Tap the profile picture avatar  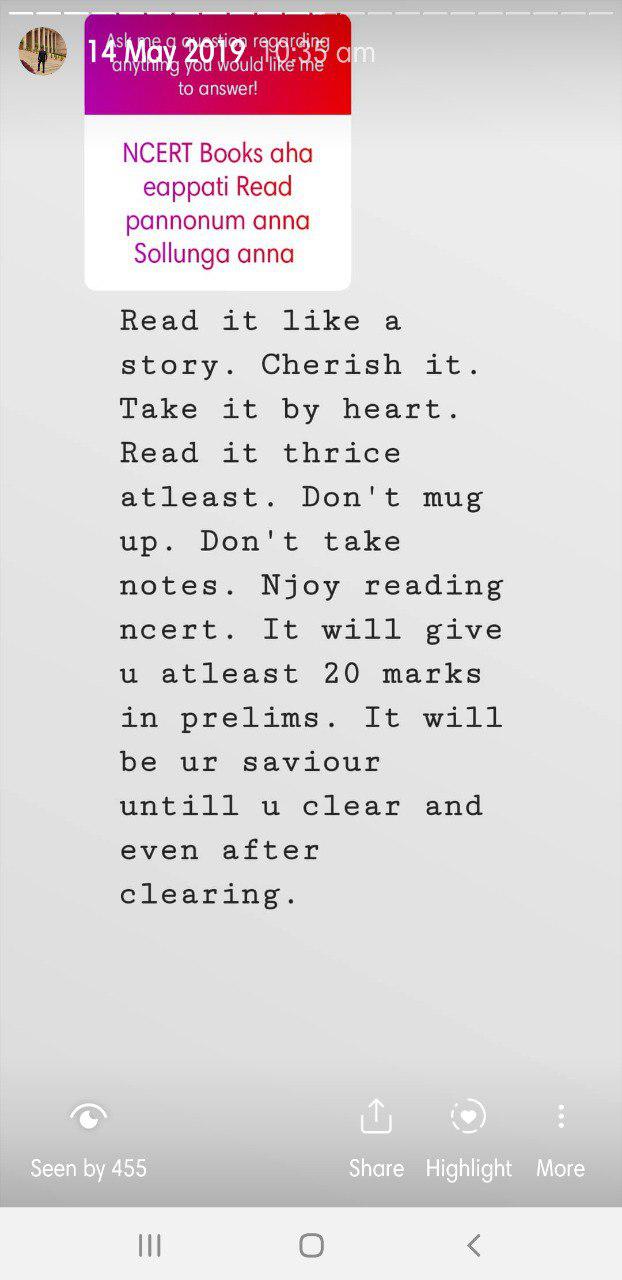[42, 51]
